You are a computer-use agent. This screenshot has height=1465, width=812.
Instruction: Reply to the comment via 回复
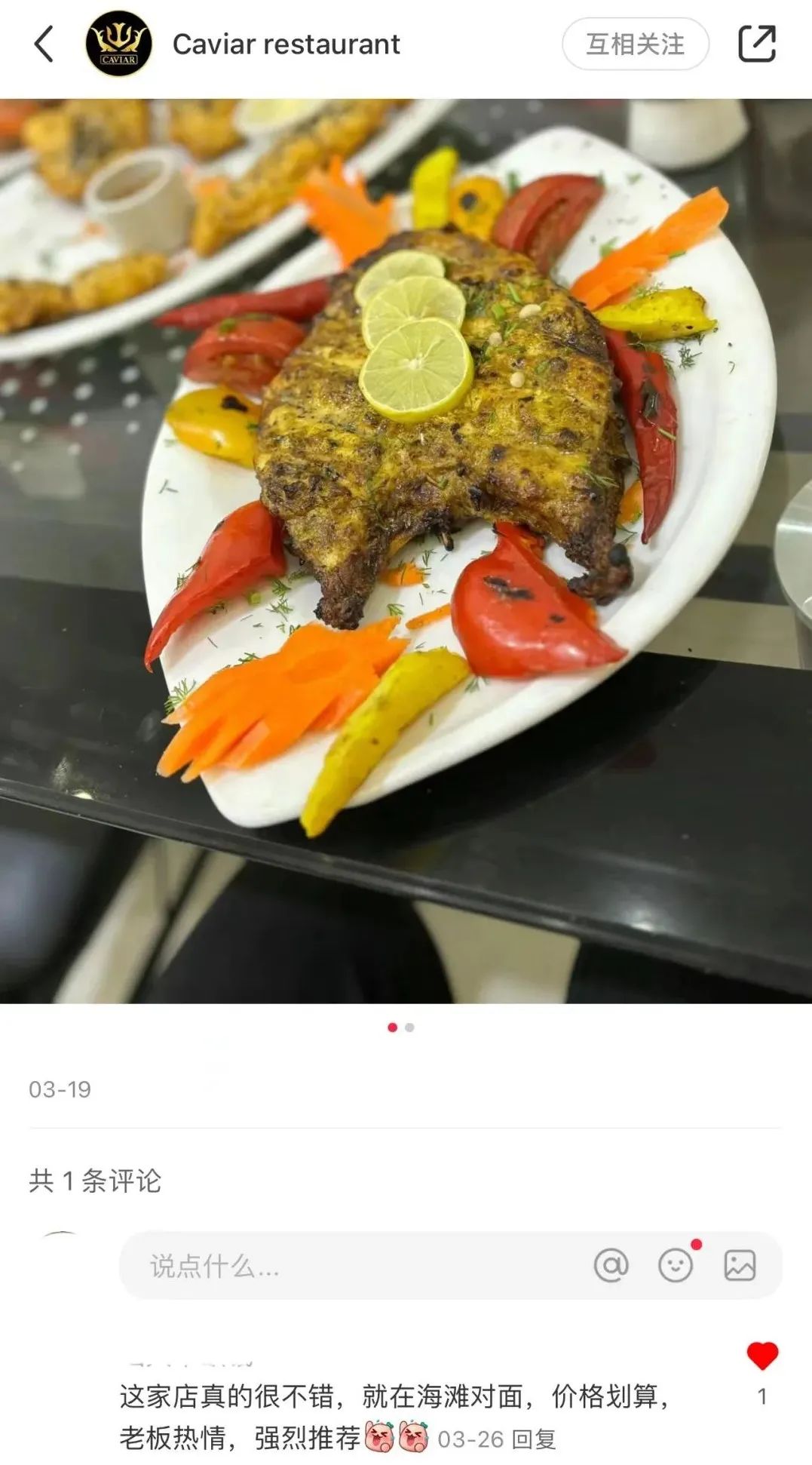[x=534, y=1439]
